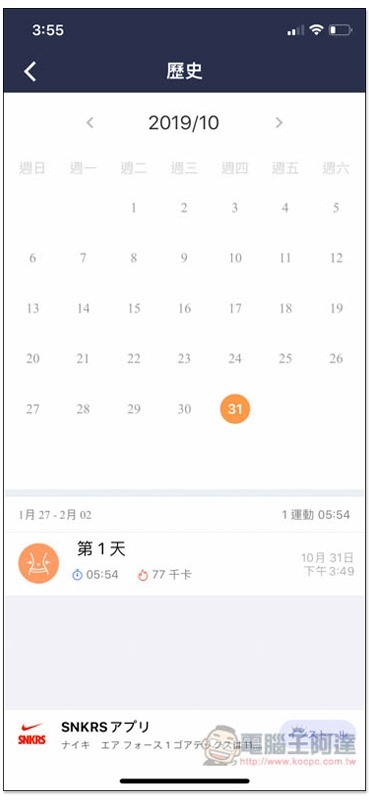
Task: Select the highlighted date 31
Action: tap(235, 409)
